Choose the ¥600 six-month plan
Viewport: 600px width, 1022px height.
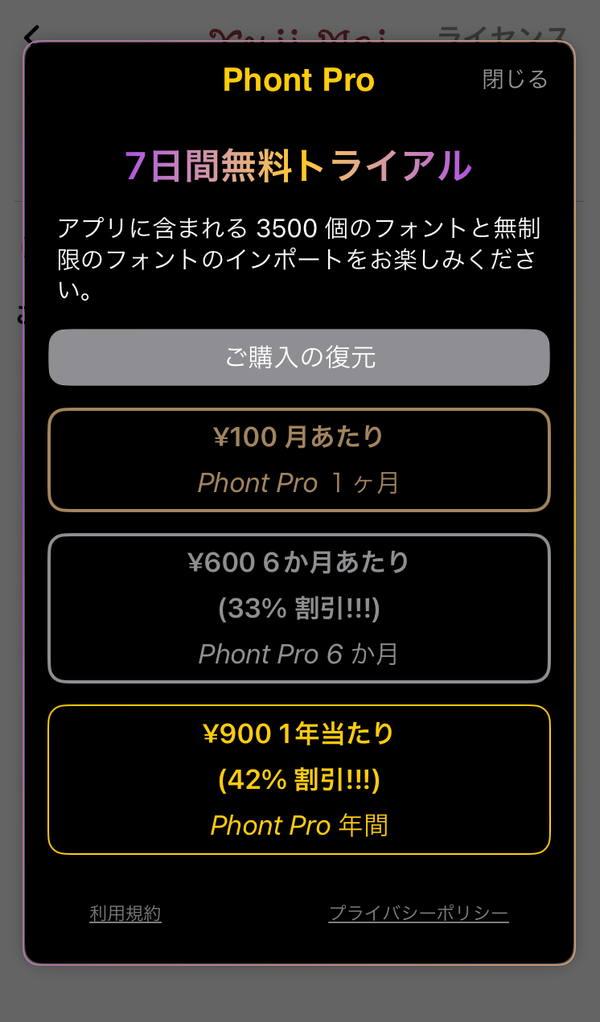click(299, 608)
